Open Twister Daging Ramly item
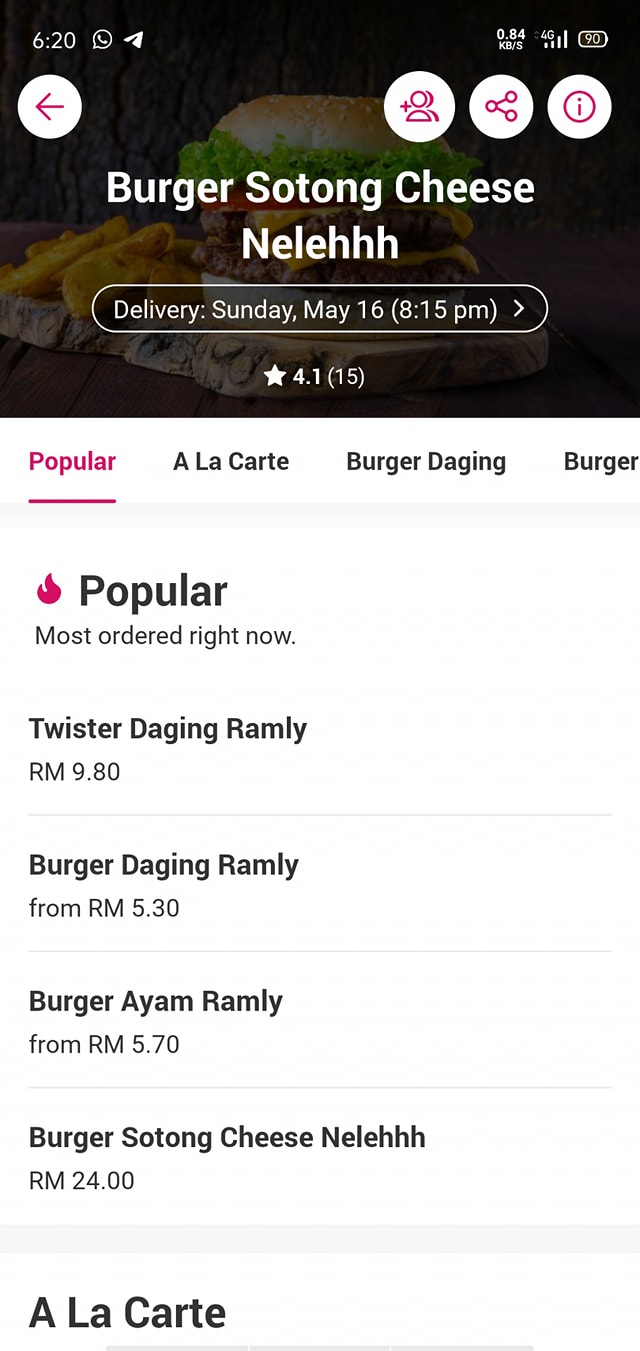The width and height of the screenshot is (640, 1351). 320,749
